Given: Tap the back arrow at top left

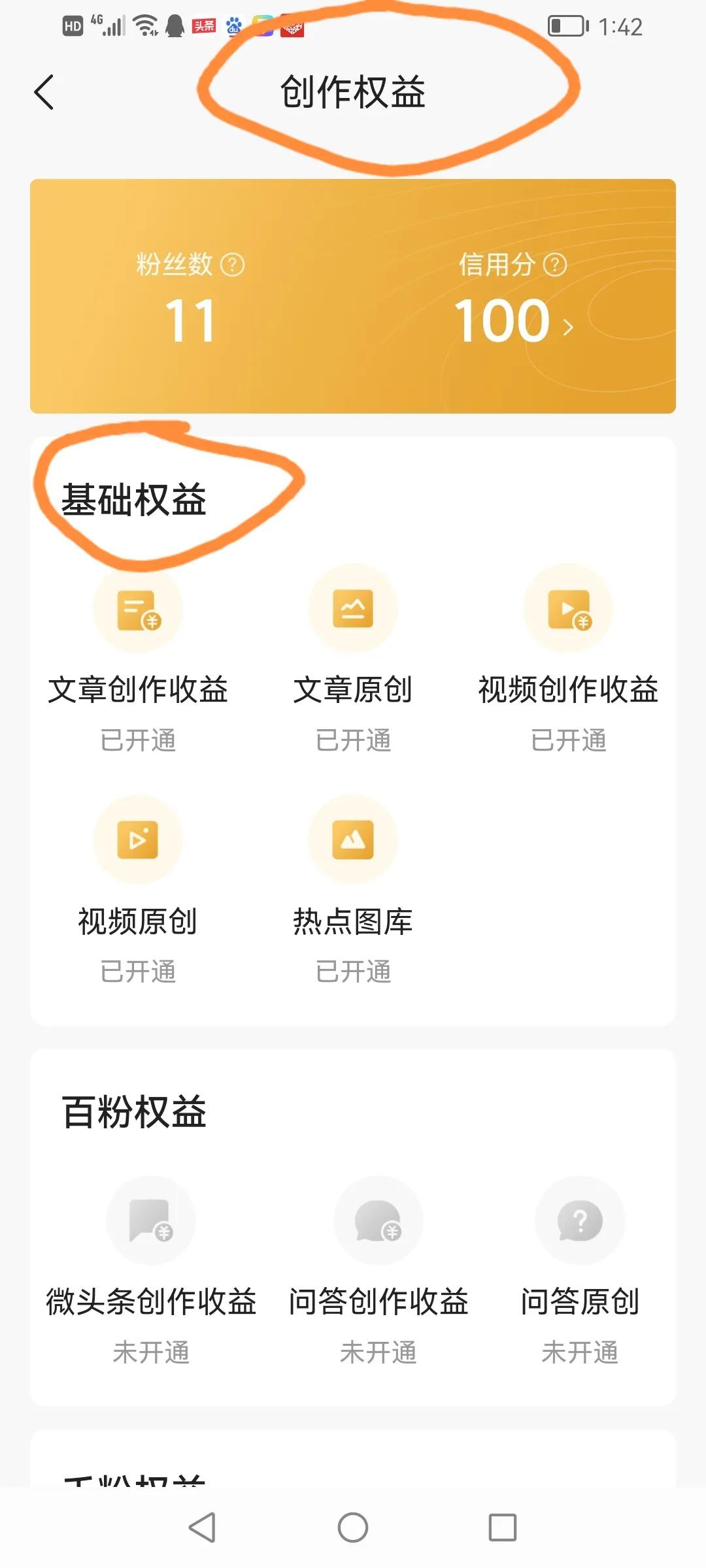Looking at the screenshot, I should point(43,92).
